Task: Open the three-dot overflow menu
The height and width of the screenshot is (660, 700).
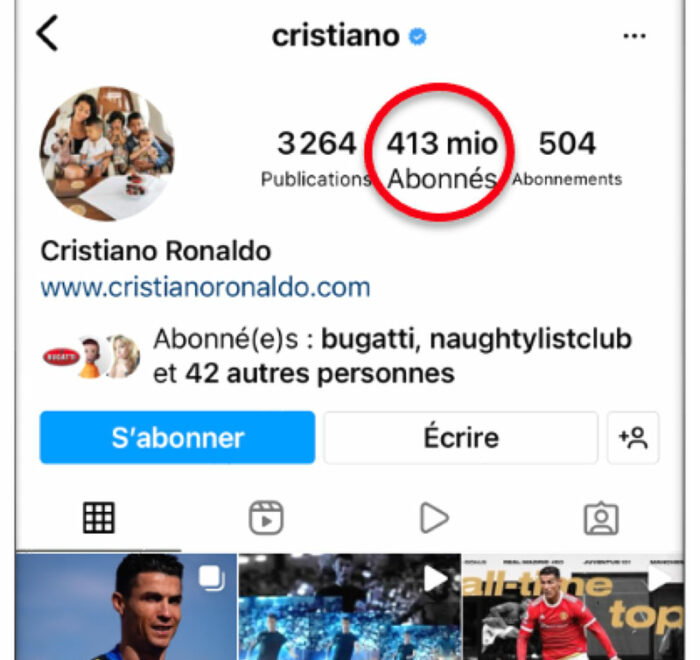Action: 634,36
